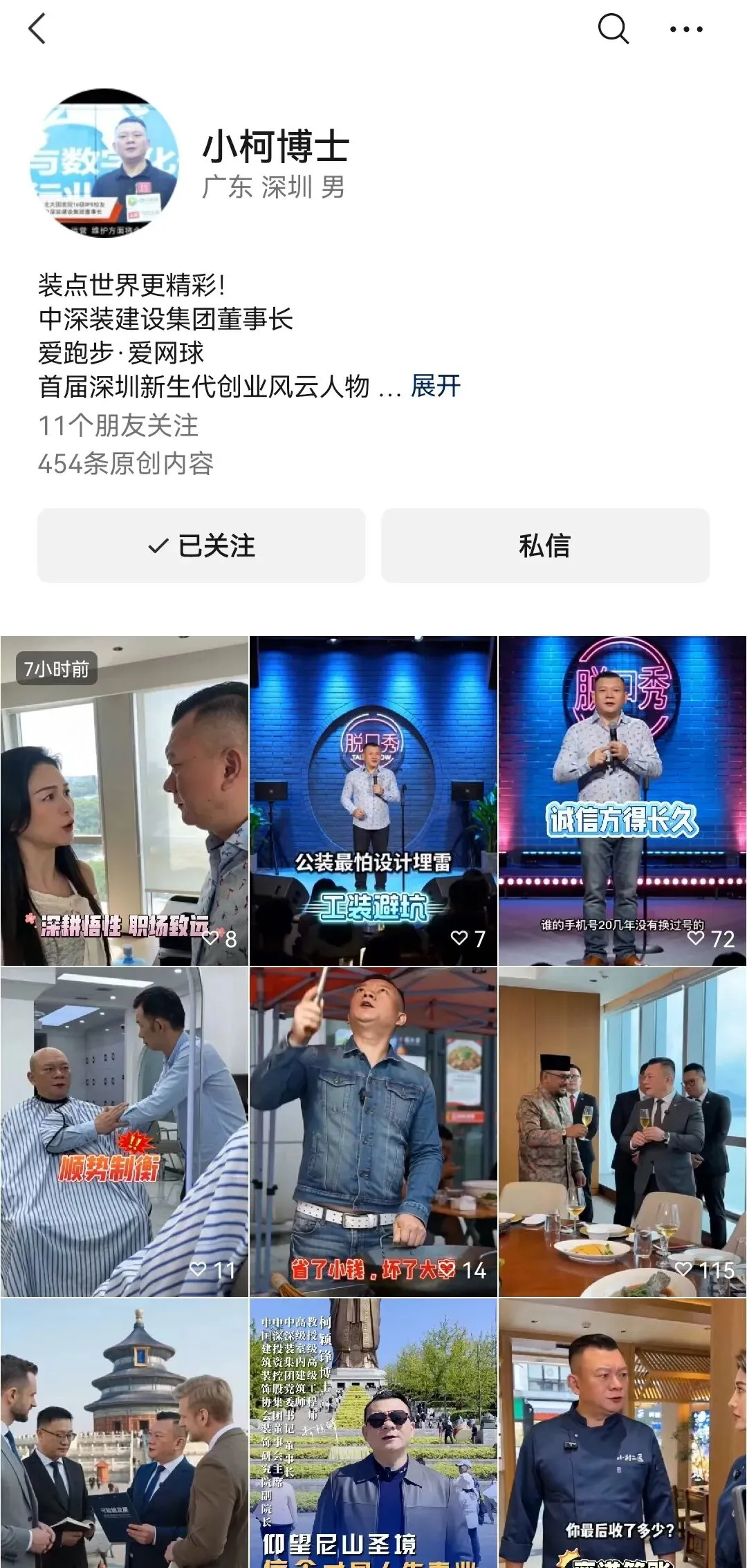
Task: Watch the 顺势制衡 barbershop video
Action: pyautogui.click(x=124, y=1132)
